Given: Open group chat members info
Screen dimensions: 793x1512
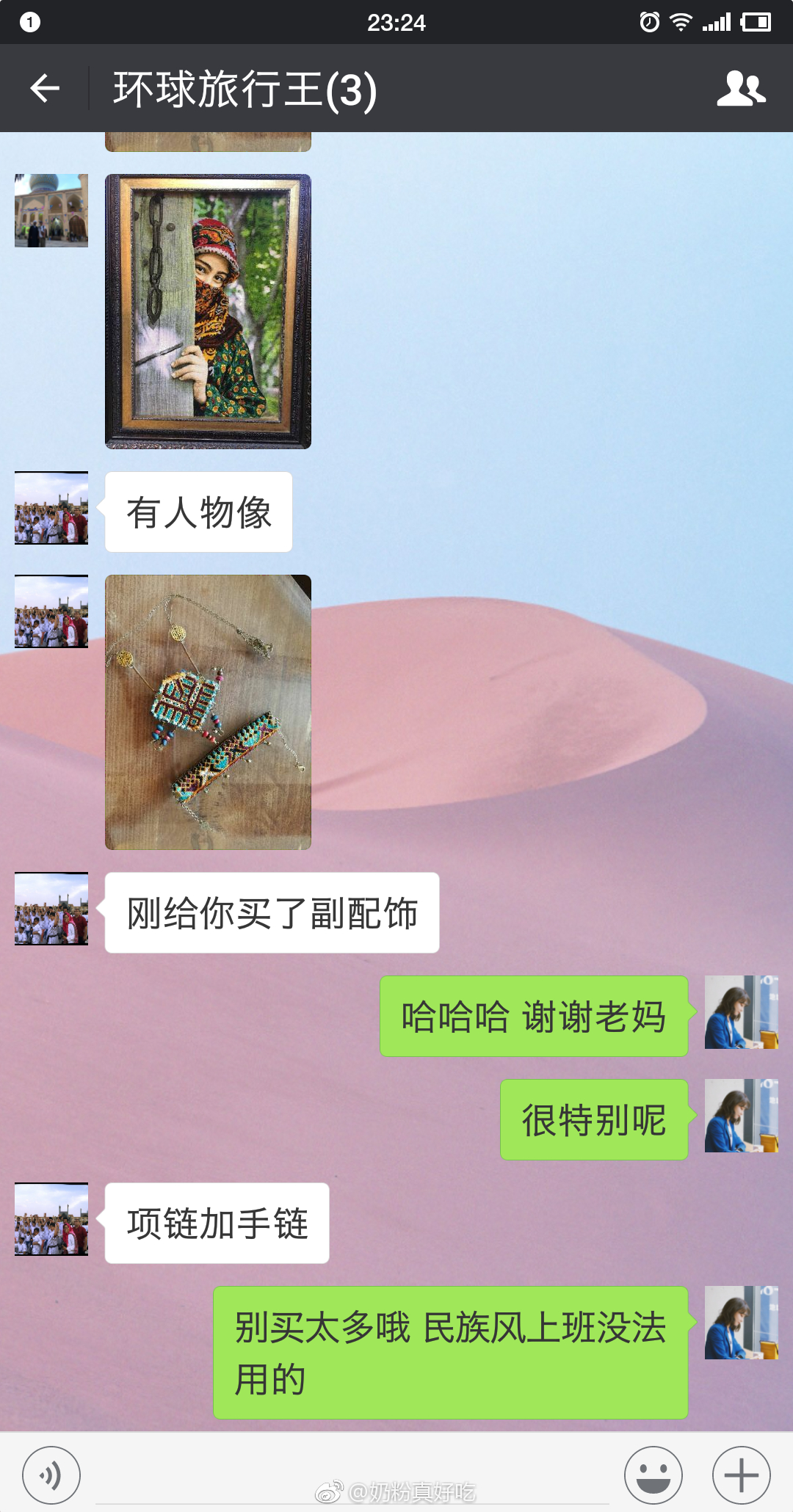Looking at the screenshot, I should [741, 89].
